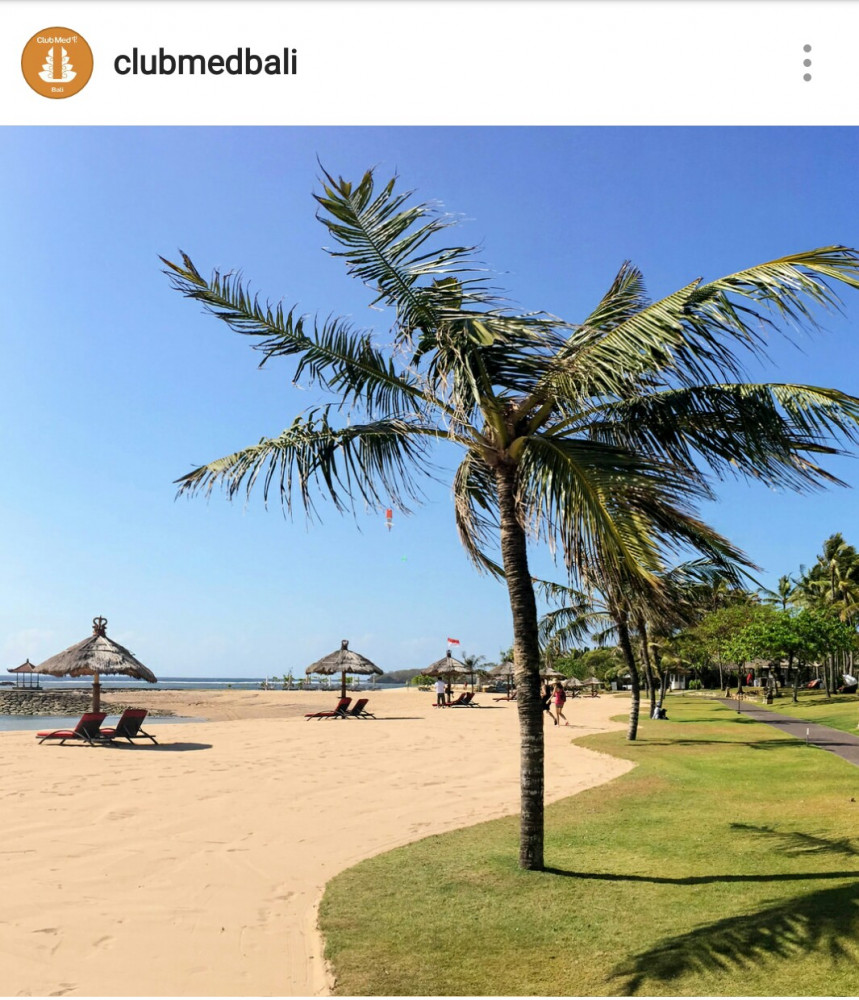The height and width of the screenshot is (1000, 859).
Task: Open the clubmedbali username link
Action: [205, 63]
